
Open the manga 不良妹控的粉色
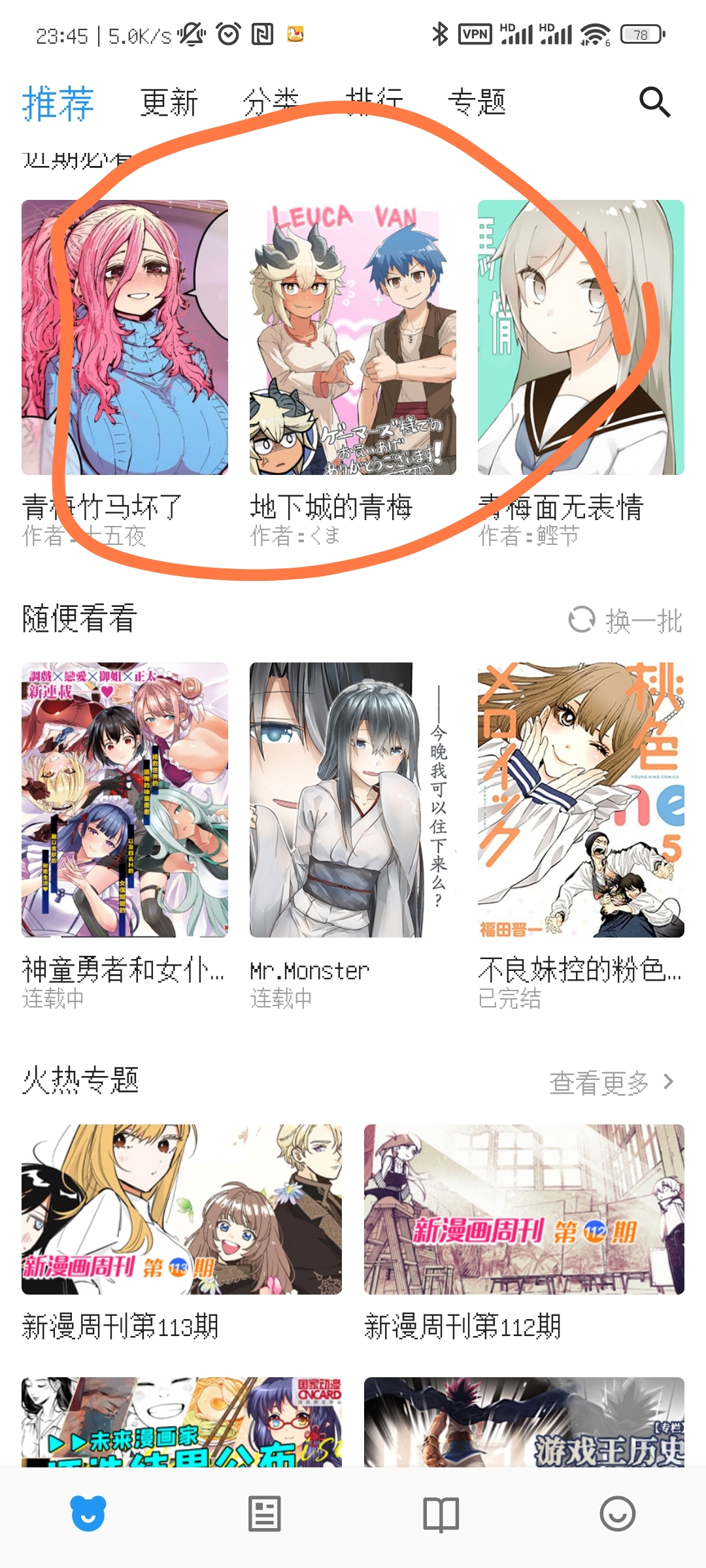tap(580, 800)
